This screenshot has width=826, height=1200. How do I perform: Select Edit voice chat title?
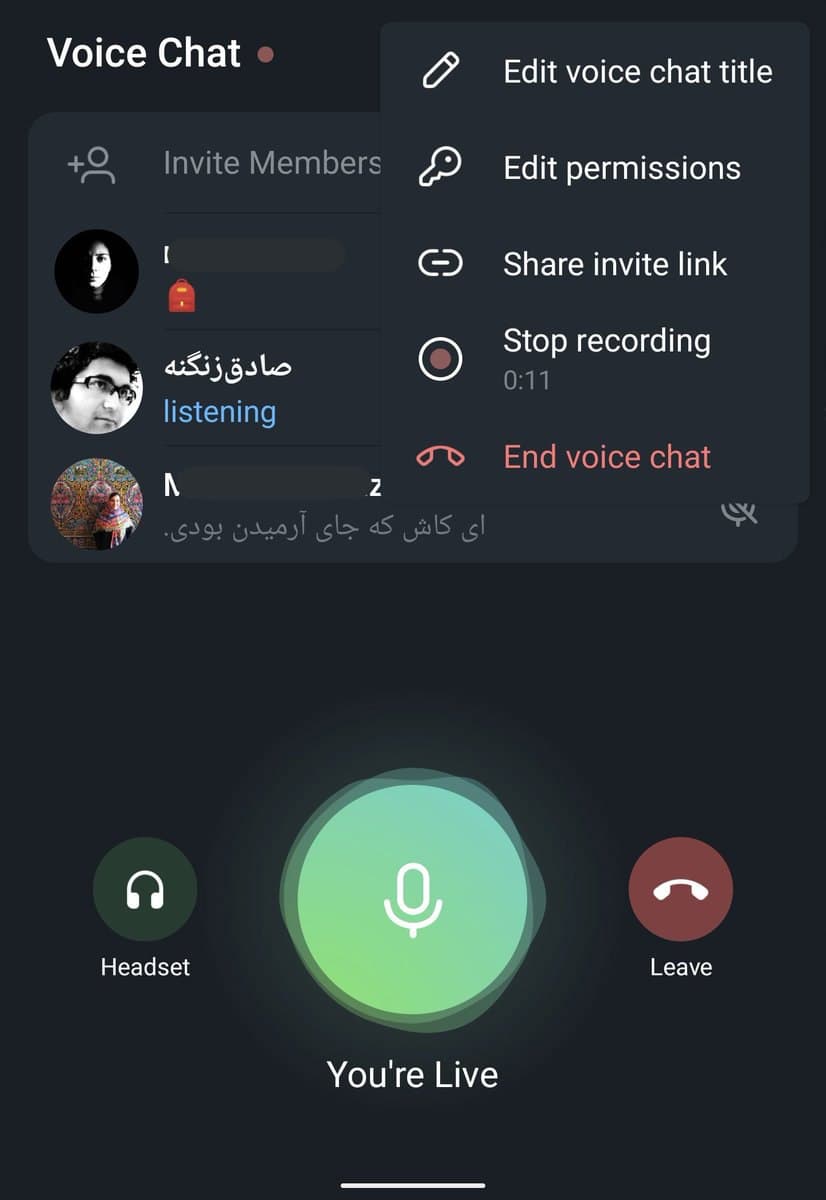[x=637, y=72]
